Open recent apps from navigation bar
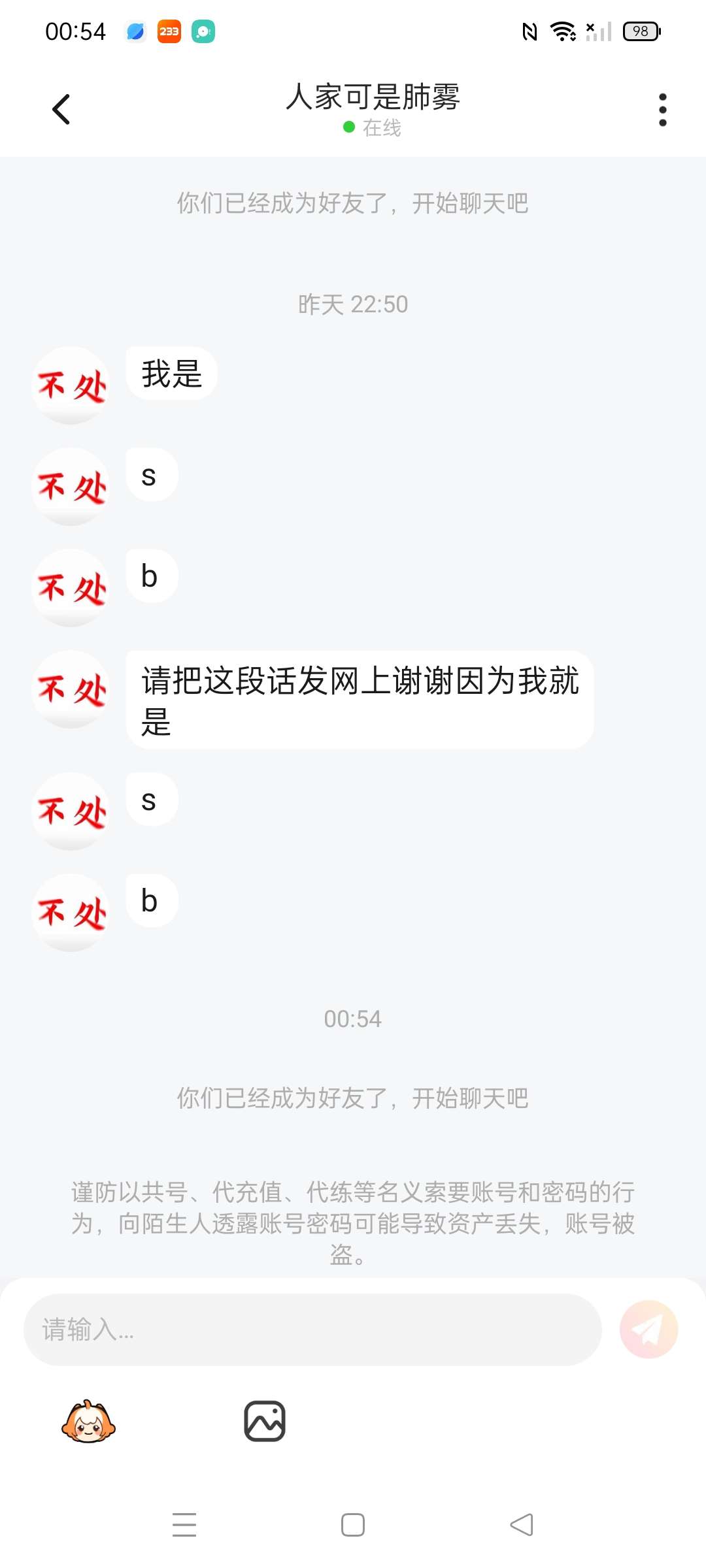Image resolution: width=706 pixels, height=1568 pixels. pos(184,1525)
